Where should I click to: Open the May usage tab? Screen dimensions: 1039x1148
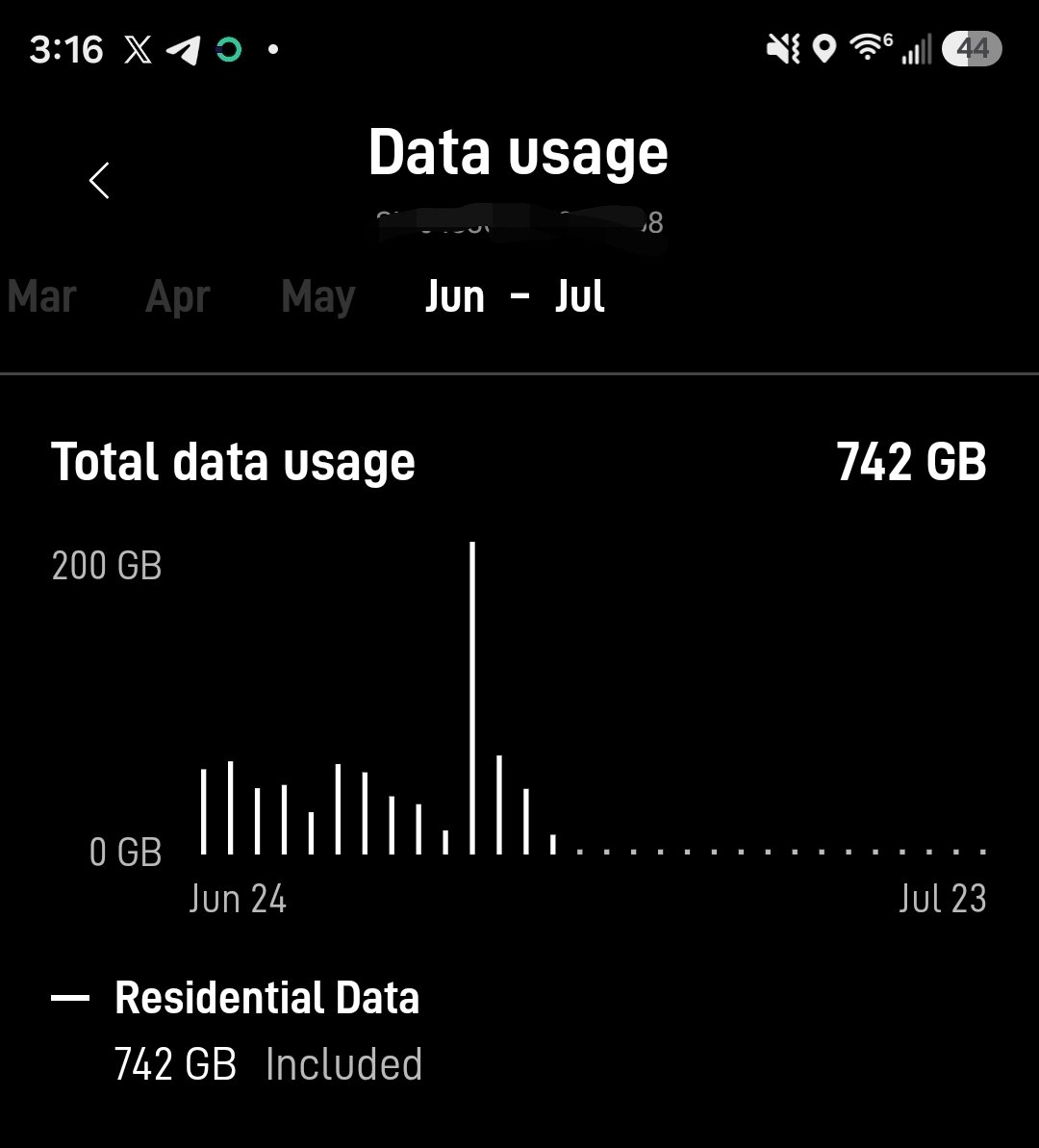(318, 297)
